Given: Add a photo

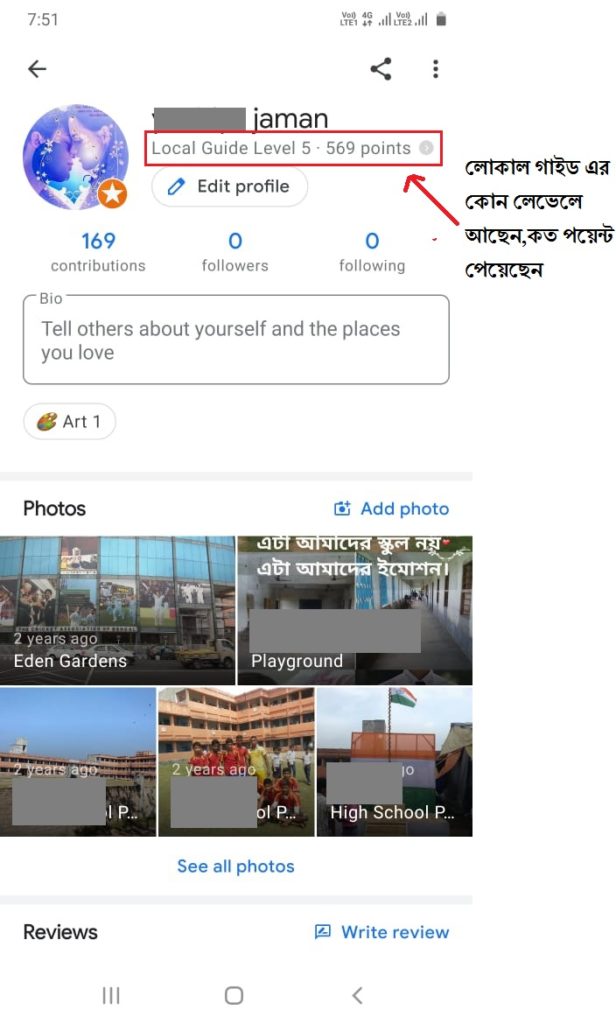Looking at the screenshot, I should (391, 509).
